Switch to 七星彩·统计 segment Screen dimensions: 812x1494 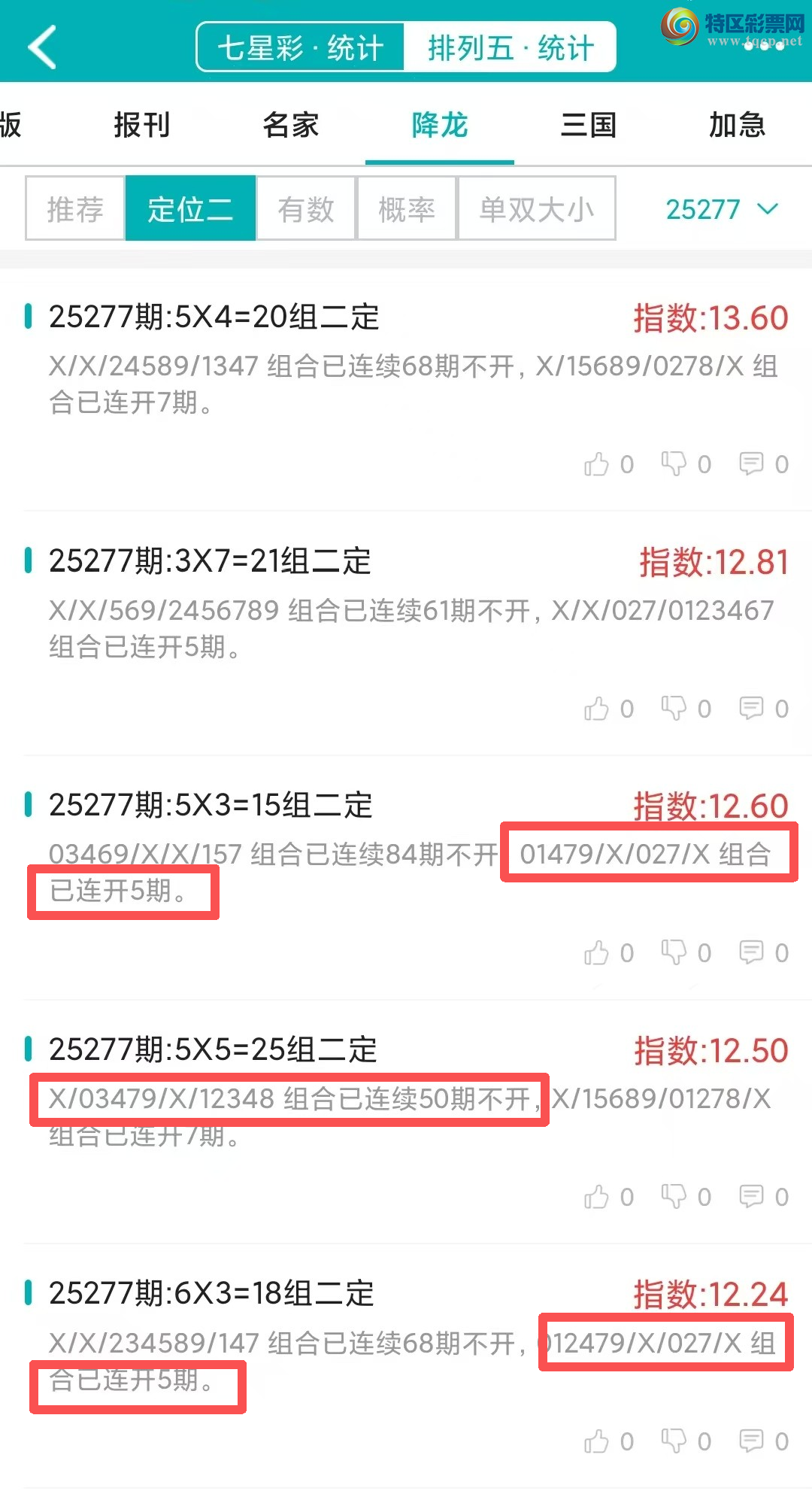coord(301,48)
